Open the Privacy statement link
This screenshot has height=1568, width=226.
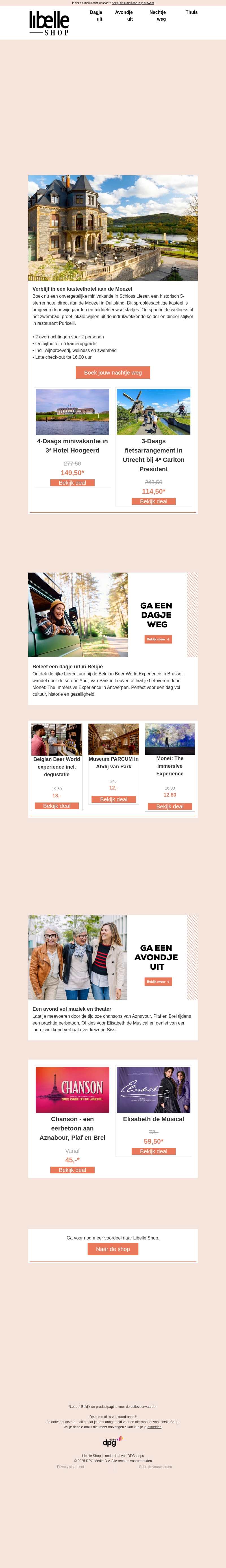(71, 1467)
